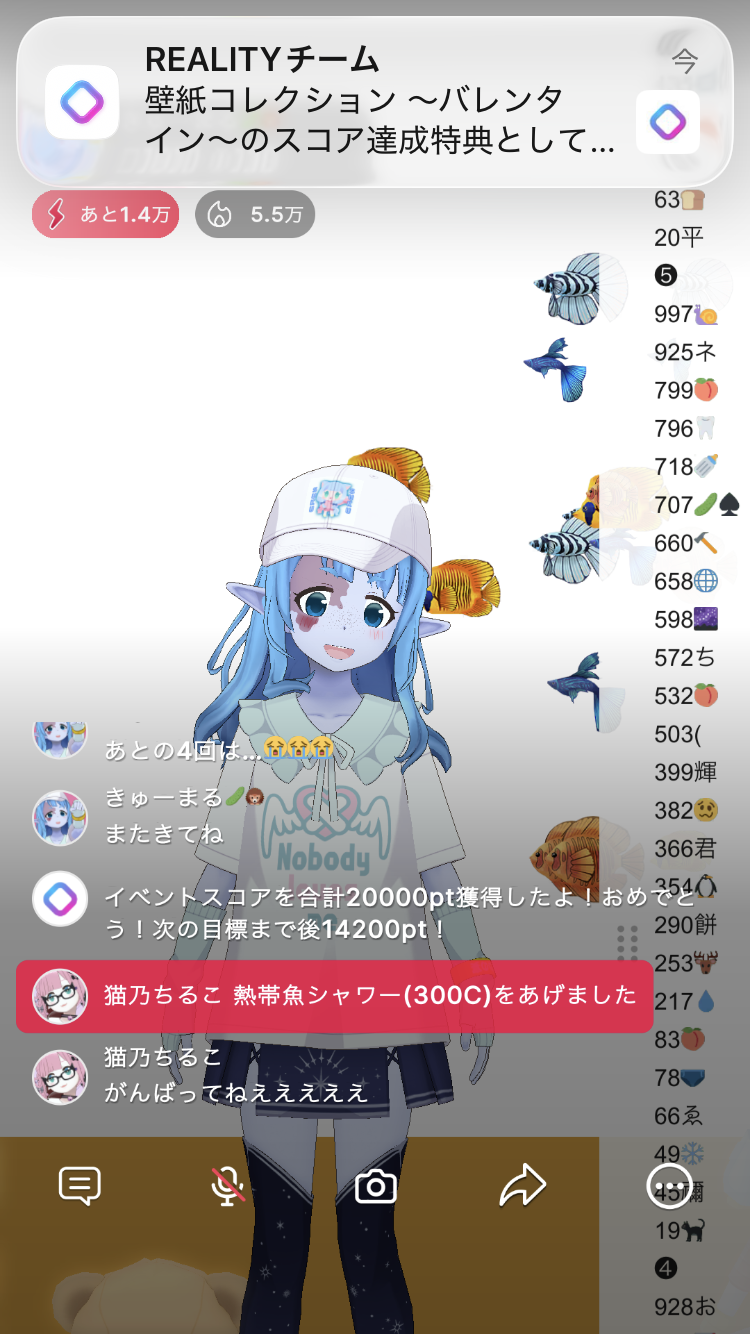Image resolution: width=750 pixels, height=1334 pixels.
Task: Tap the 5.5万 flame counter chip
Action: click(255, 214)
